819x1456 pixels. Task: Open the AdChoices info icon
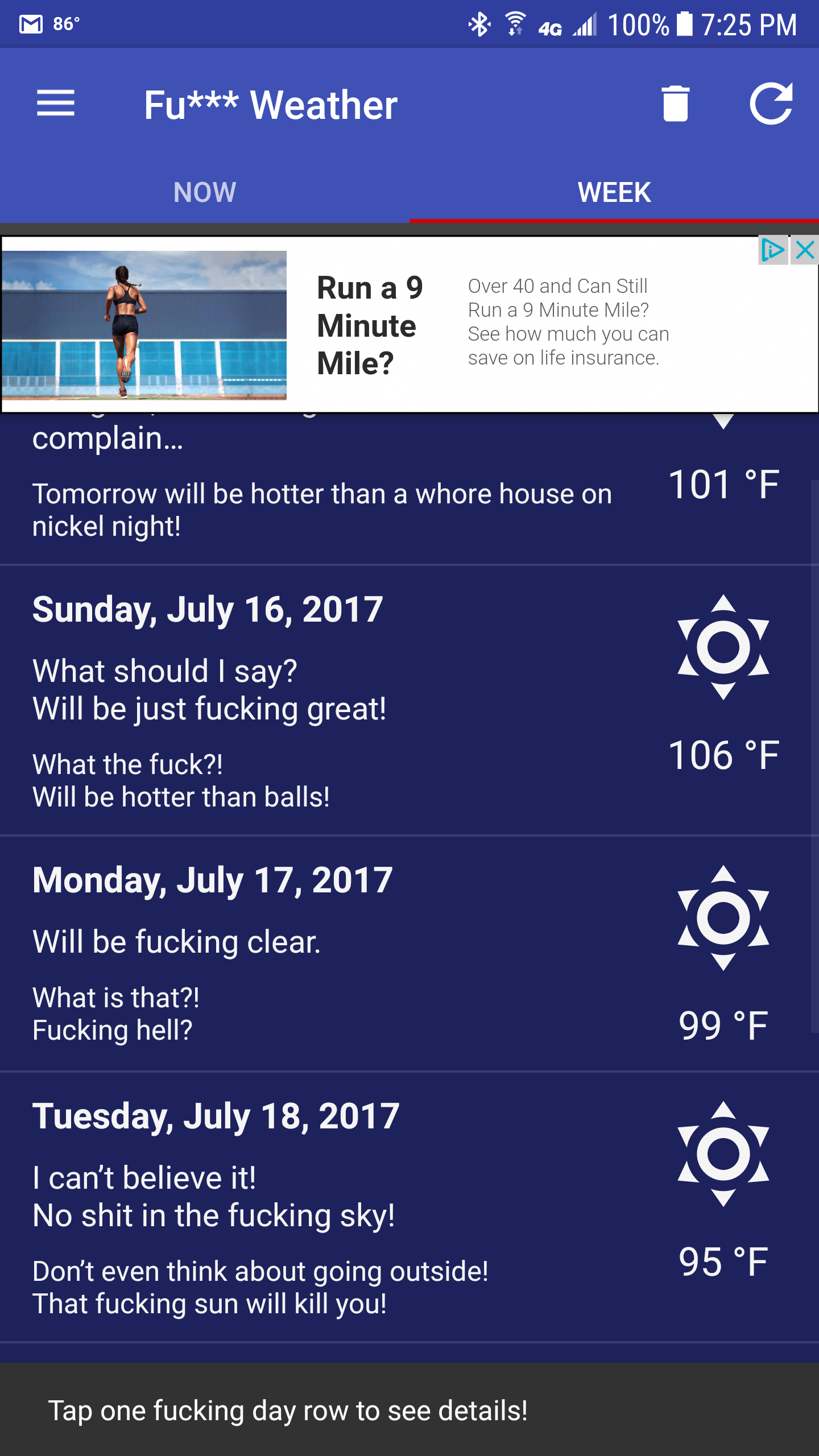click(x=773, y=250)
